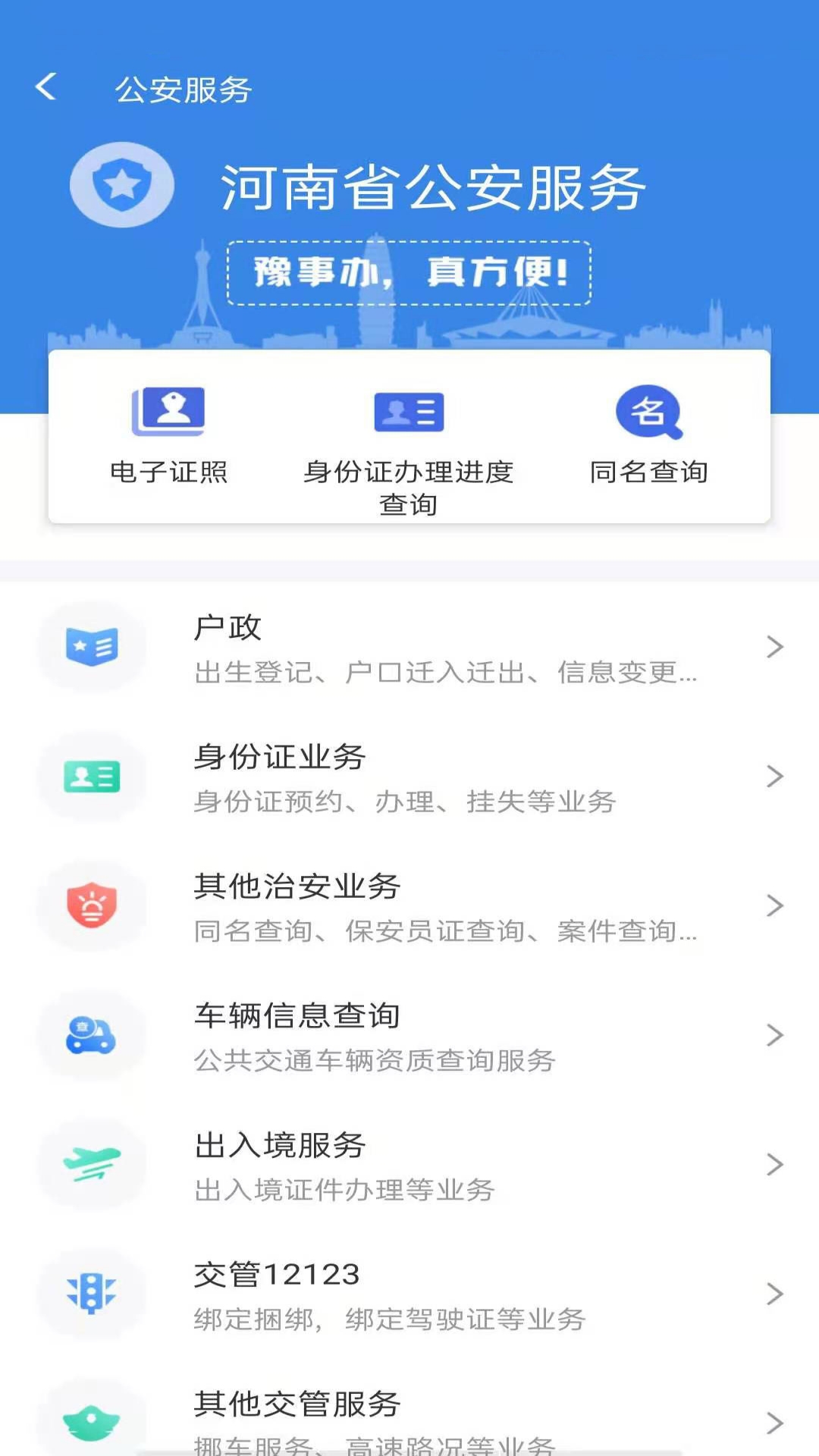Tap the green 身份证业务 ID card icon
Screen dimensions: 819x1456
click(x=91, y=776)
